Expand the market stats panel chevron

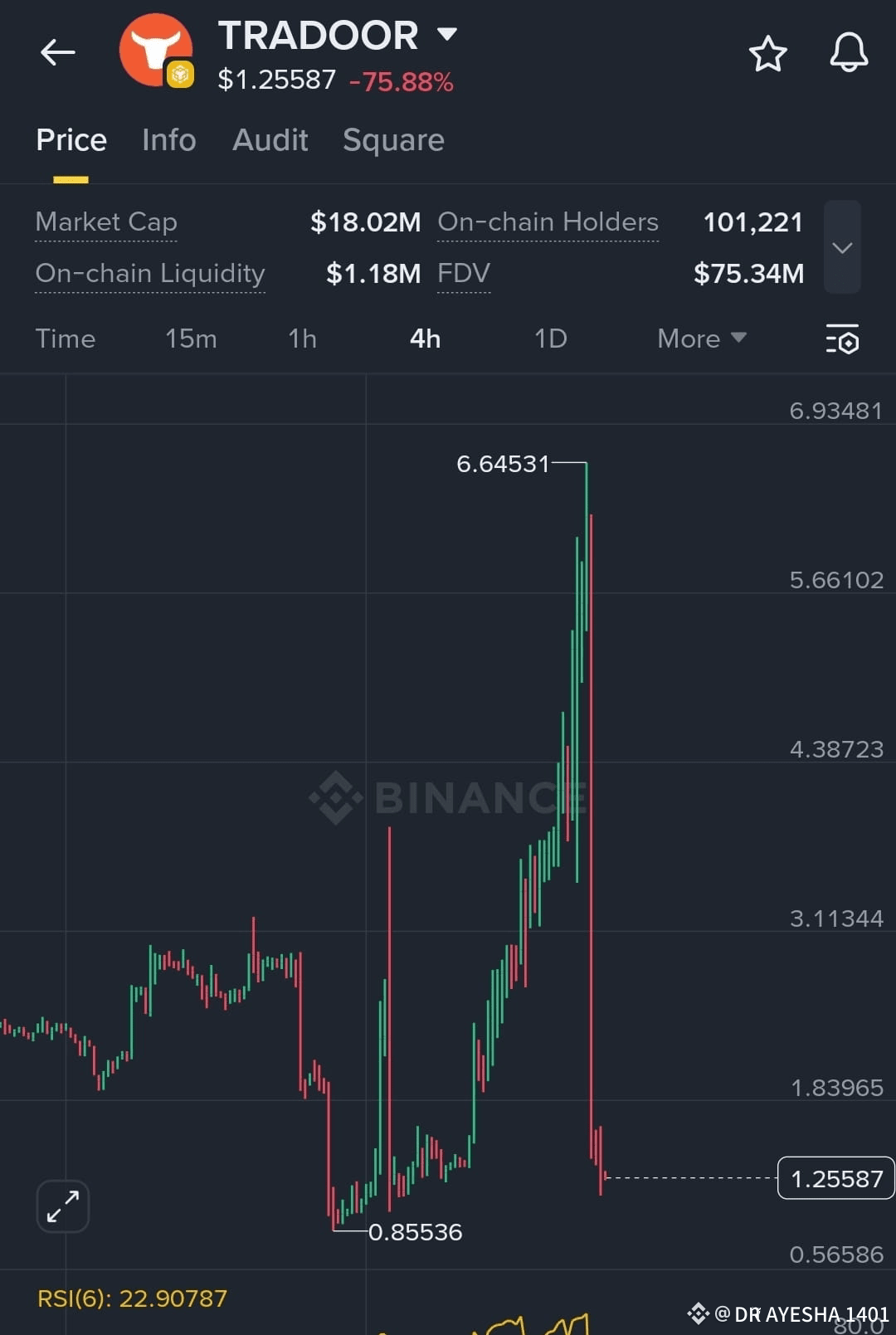click(842, 247)
